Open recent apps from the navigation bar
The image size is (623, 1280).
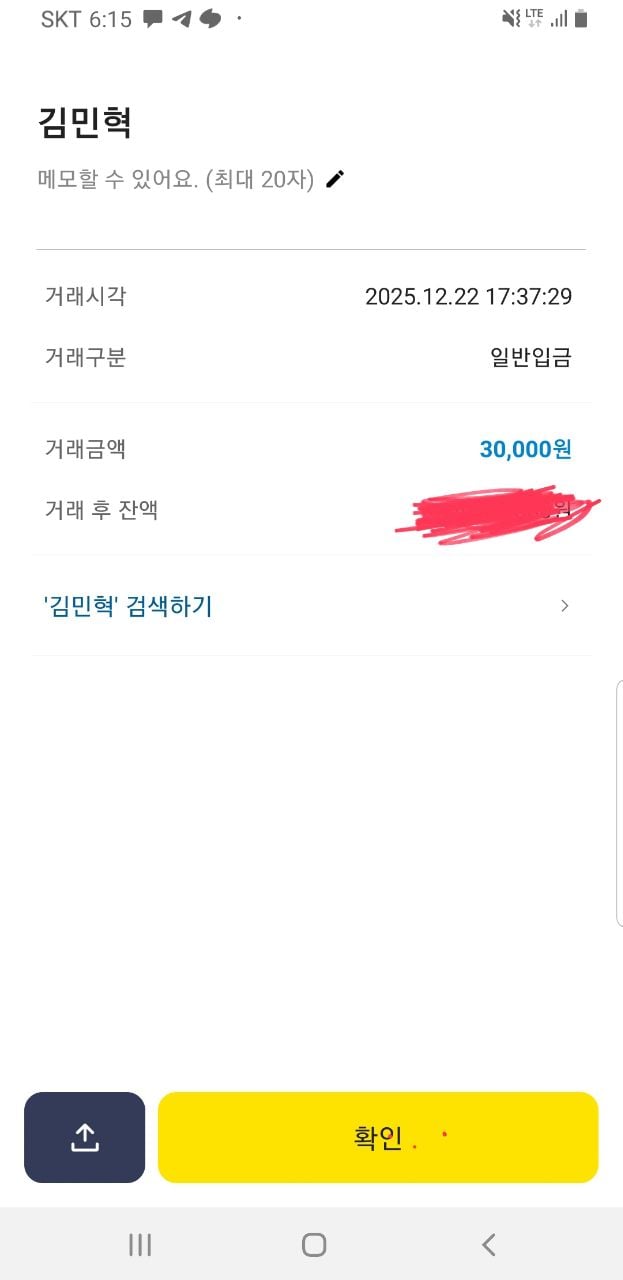tap(140, 1244)
